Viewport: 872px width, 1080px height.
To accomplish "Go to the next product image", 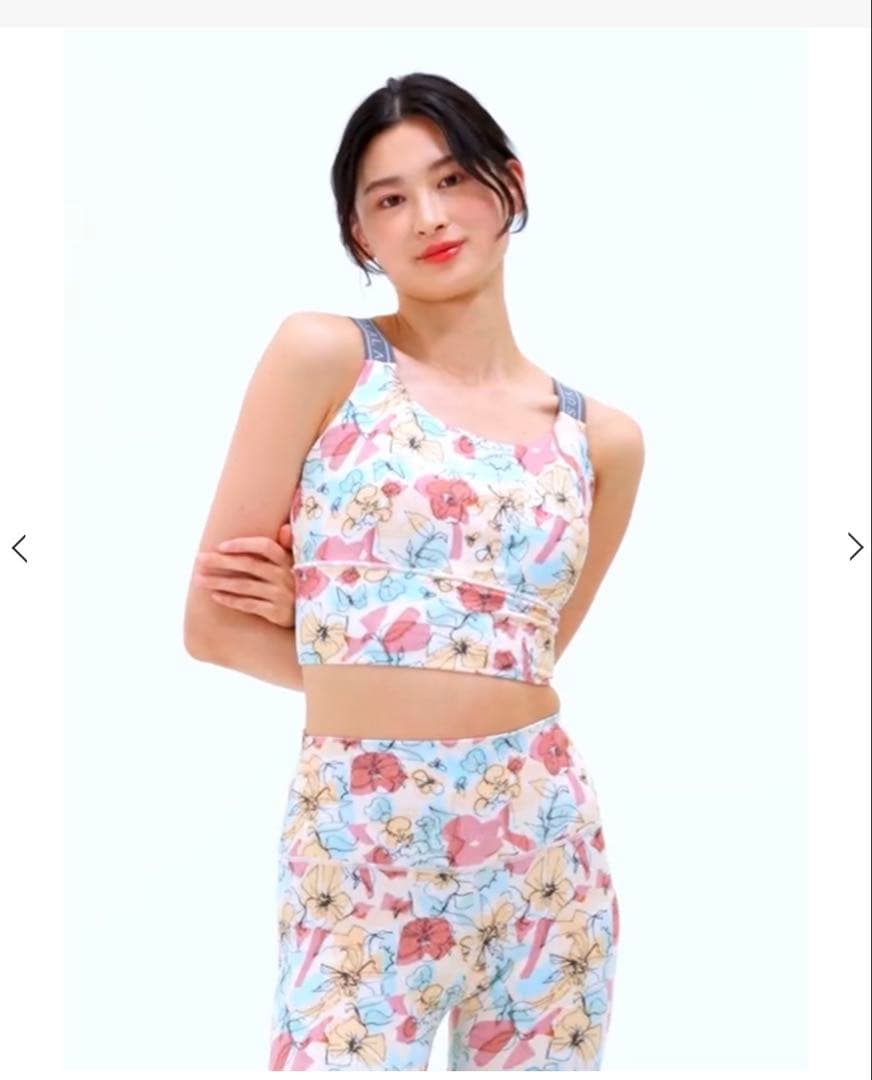I will point(855,546).
